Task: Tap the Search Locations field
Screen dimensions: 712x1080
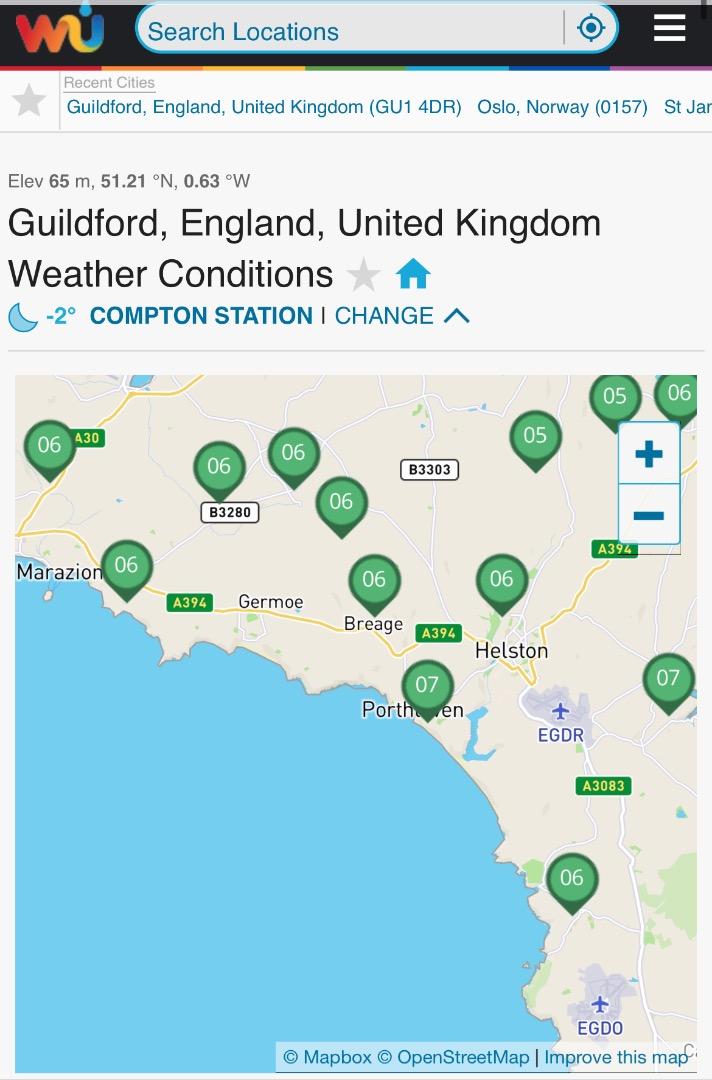Action: tap(350, 30)
